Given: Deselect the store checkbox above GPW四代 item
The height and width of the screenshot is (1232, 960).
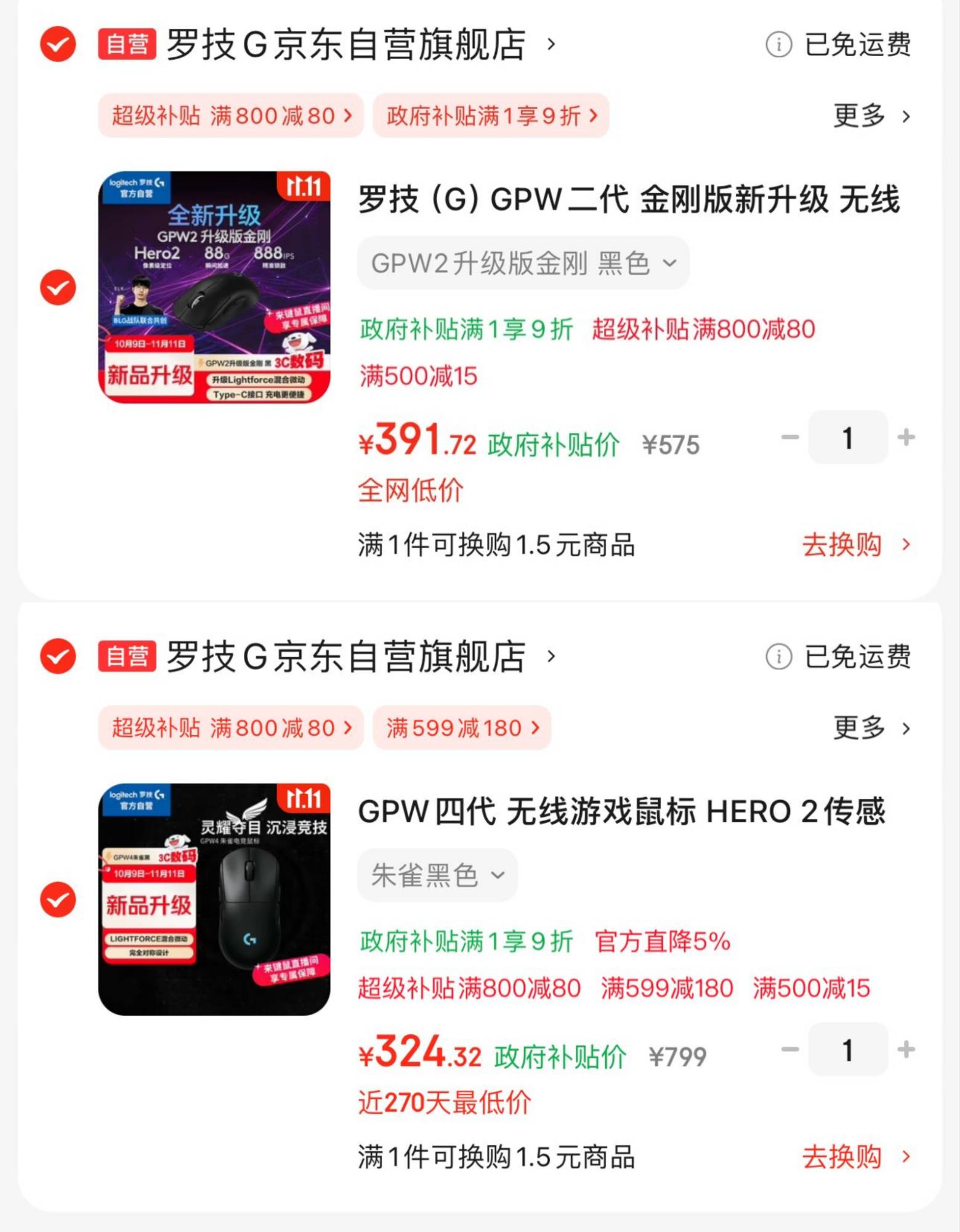Looking at the screenshot, I should coord(58,656).
